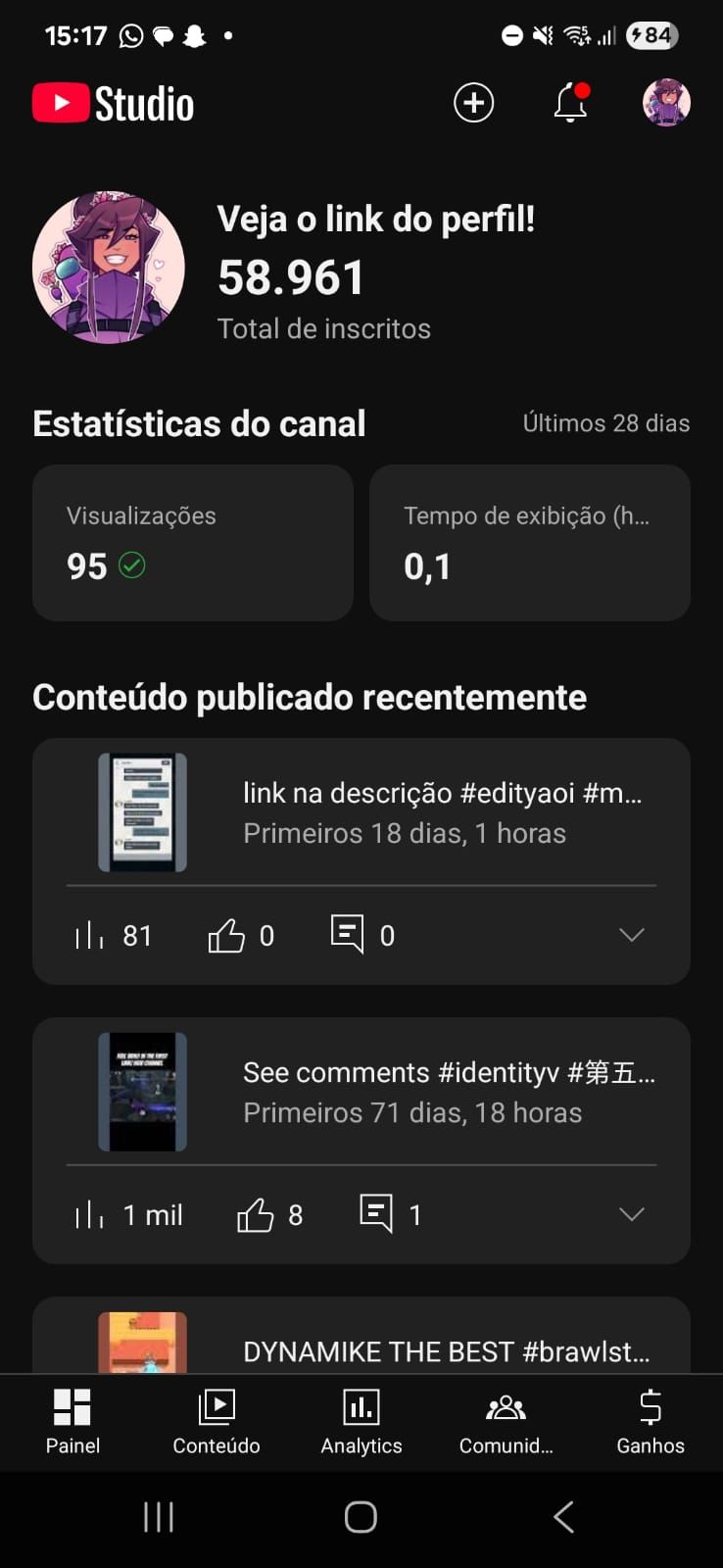The image size is (723, 1568).
Task: Open the Comunidade tab
Action: click(506, 1421)
